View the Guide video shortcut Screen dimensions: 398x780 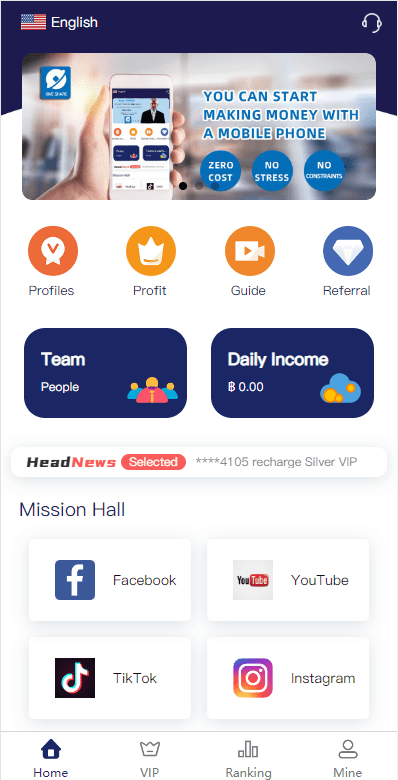tap(249, 262)
